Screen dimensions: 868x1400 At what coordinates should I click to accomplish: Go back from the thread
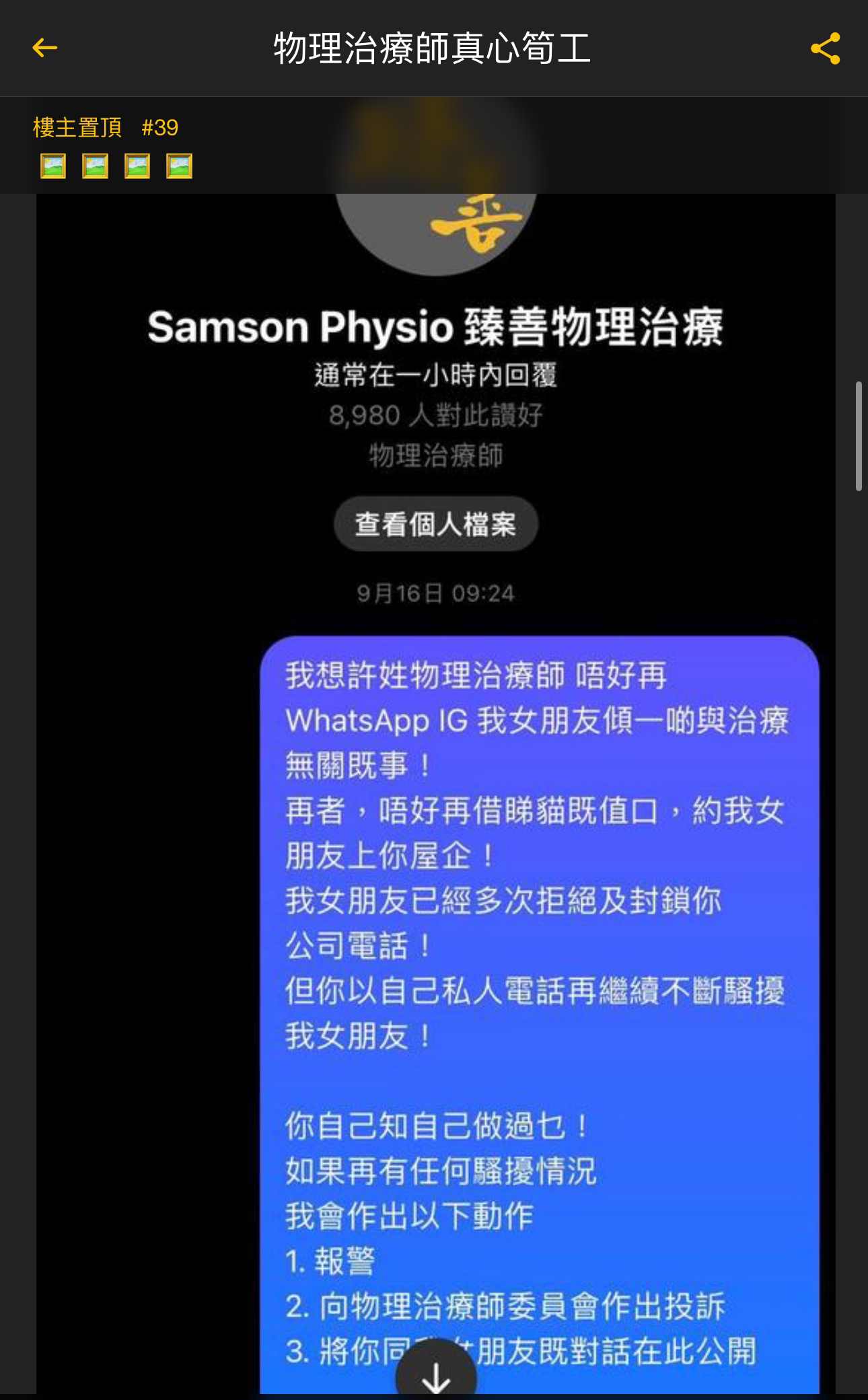(45, 48)
